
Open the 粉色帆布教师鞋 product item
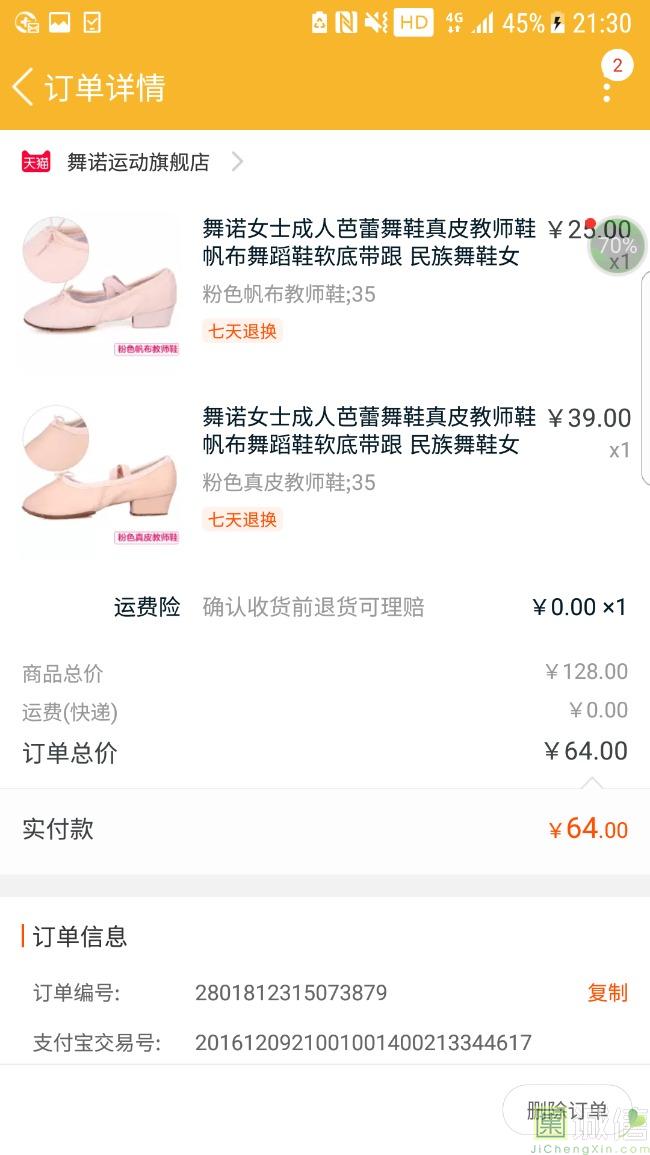[368, 270]
